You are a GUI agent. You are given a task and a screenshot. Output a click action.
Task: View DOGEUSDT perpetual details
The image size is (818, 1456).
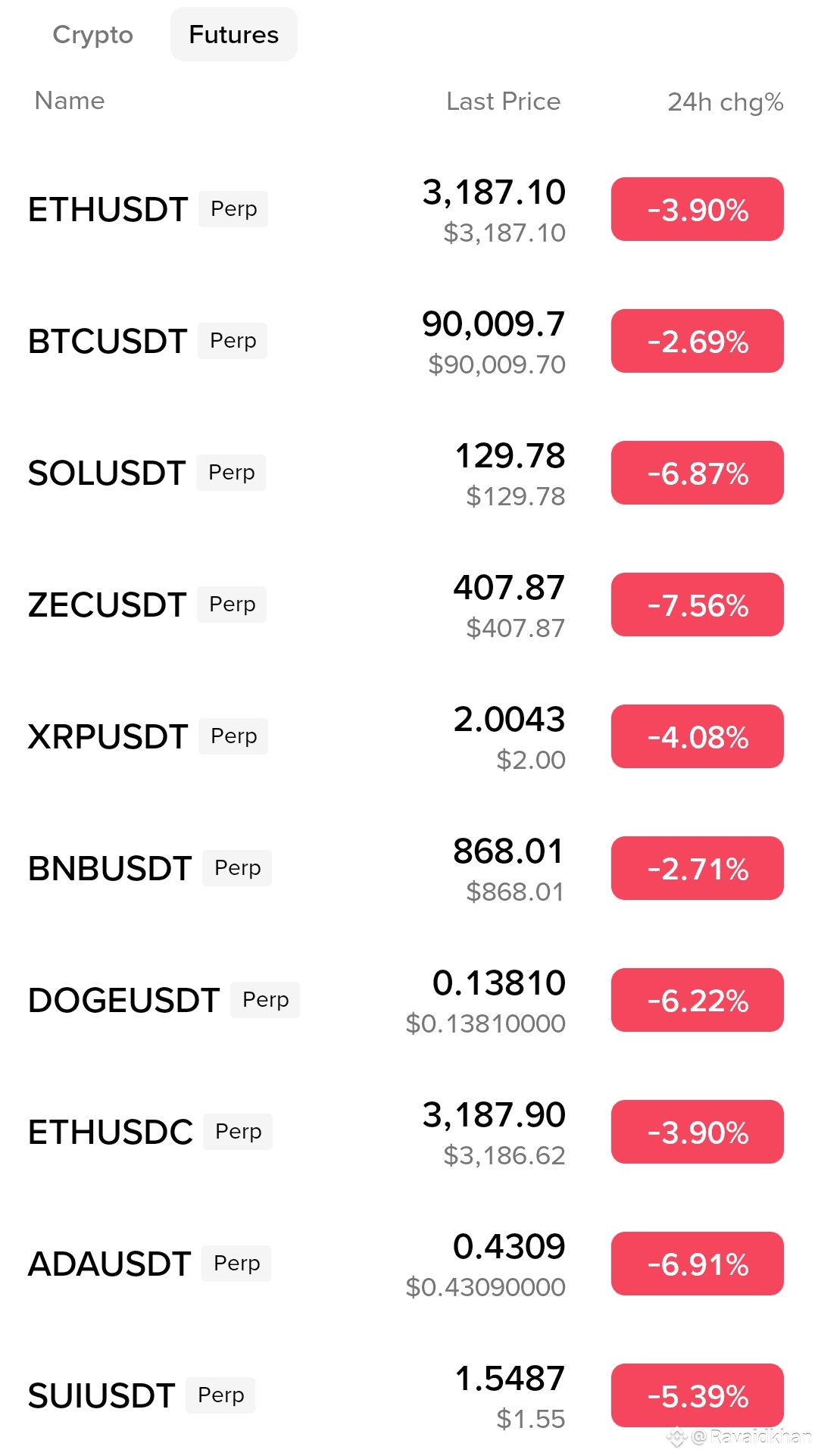point(124,1001)
